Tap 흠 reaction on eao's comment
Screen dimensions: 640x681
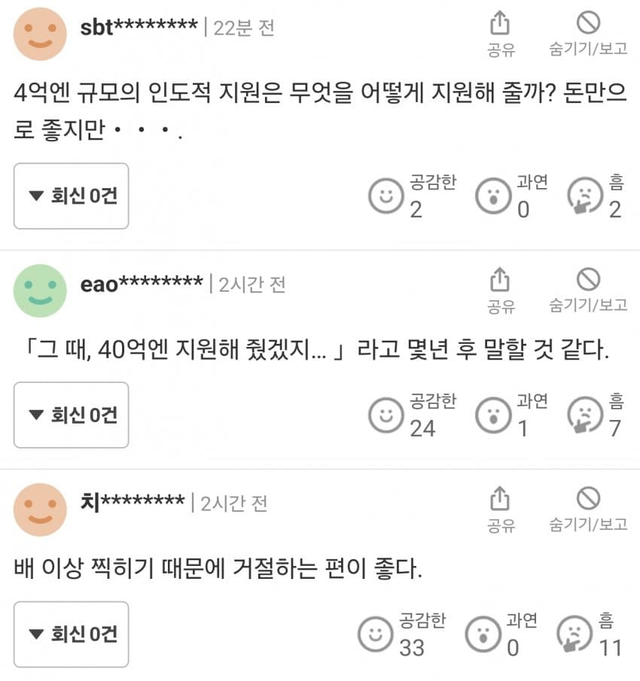point(583,416)
